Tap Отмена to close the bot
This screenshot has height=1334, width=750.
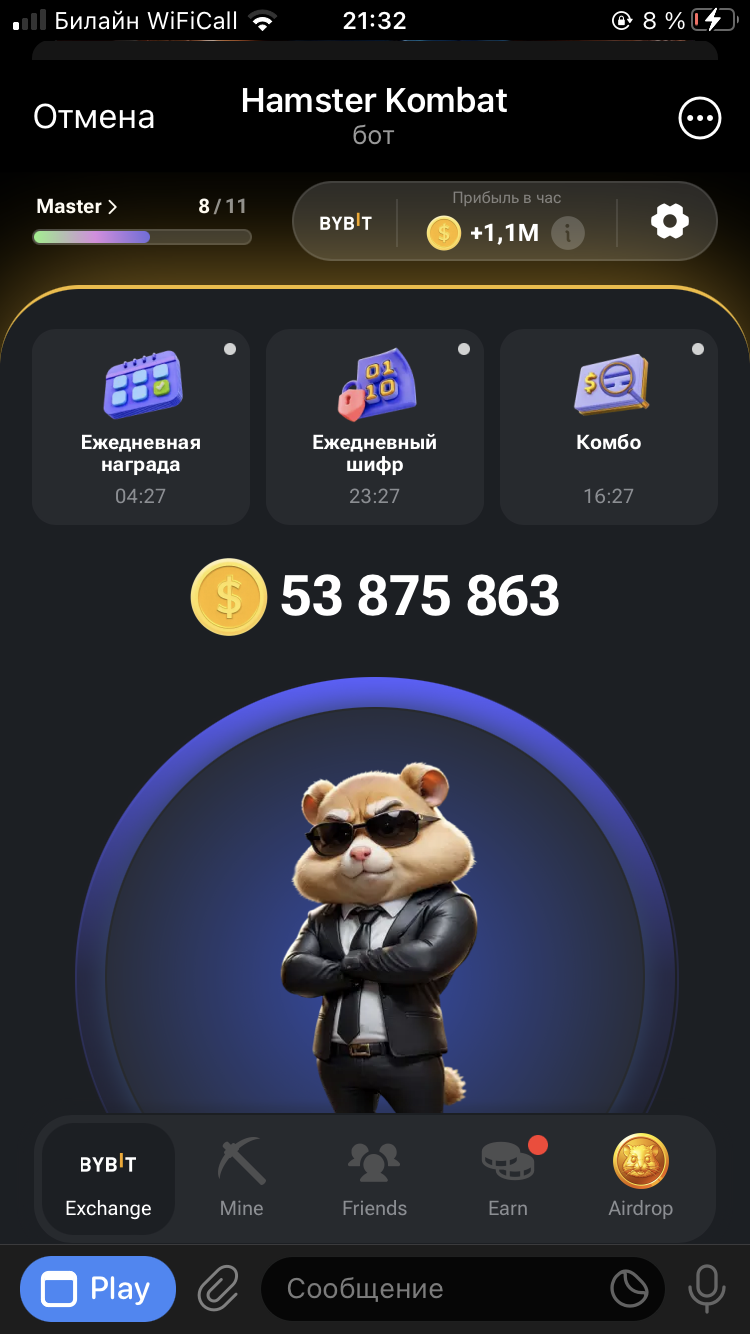coord(94,117)
